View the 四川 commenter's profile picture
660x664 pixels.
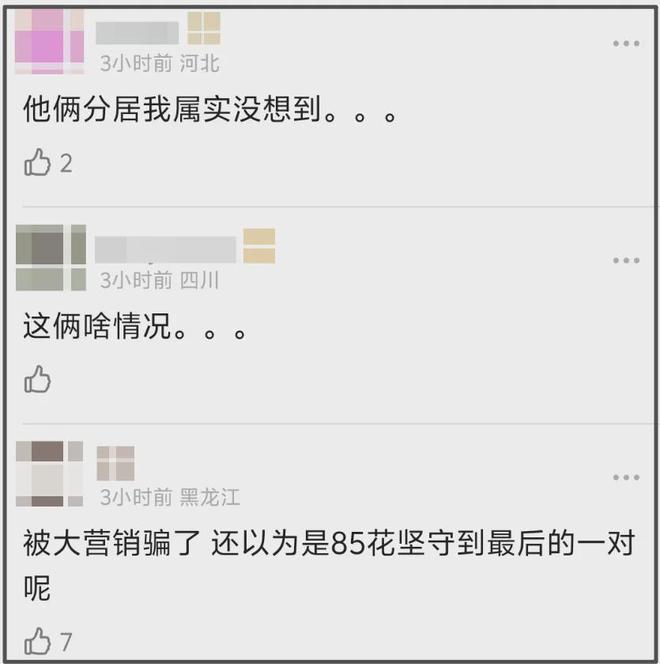[50, 257]
